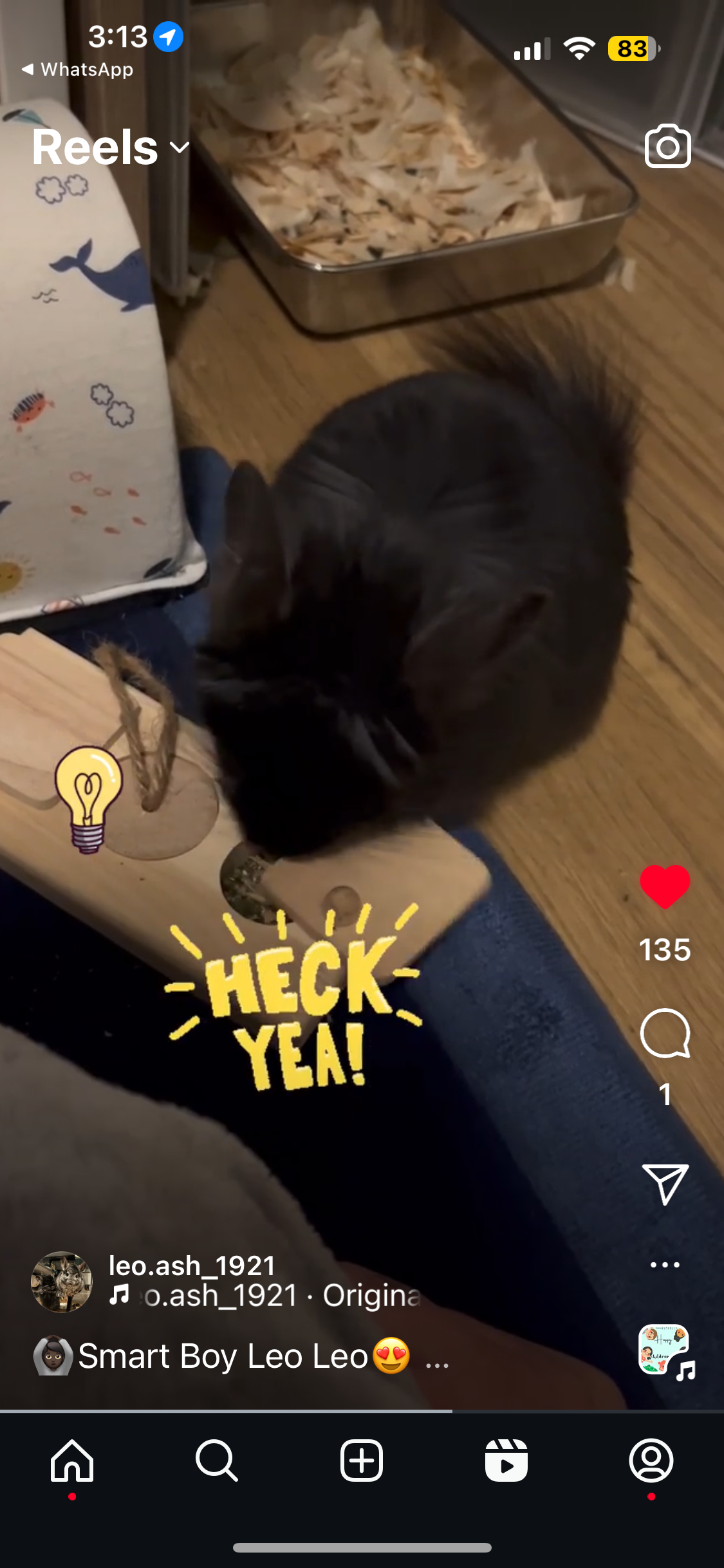
Task: Open the audio thumbnail with the music note
Action: click(x=666, y=1350)
